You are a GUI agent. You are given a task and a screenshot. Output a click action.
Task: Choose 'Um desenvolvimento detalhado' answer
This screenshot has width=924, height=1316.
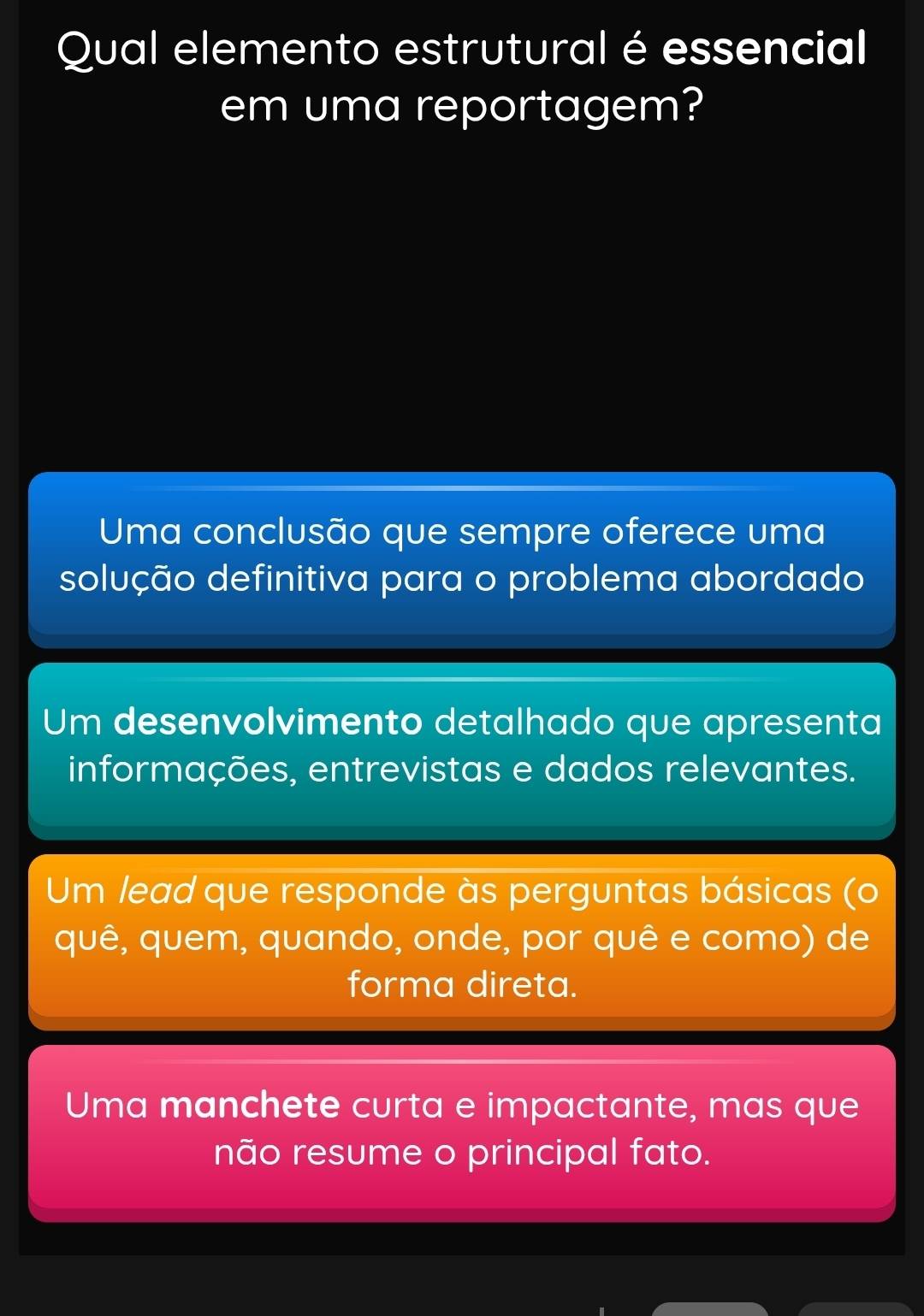coord(462,747)
